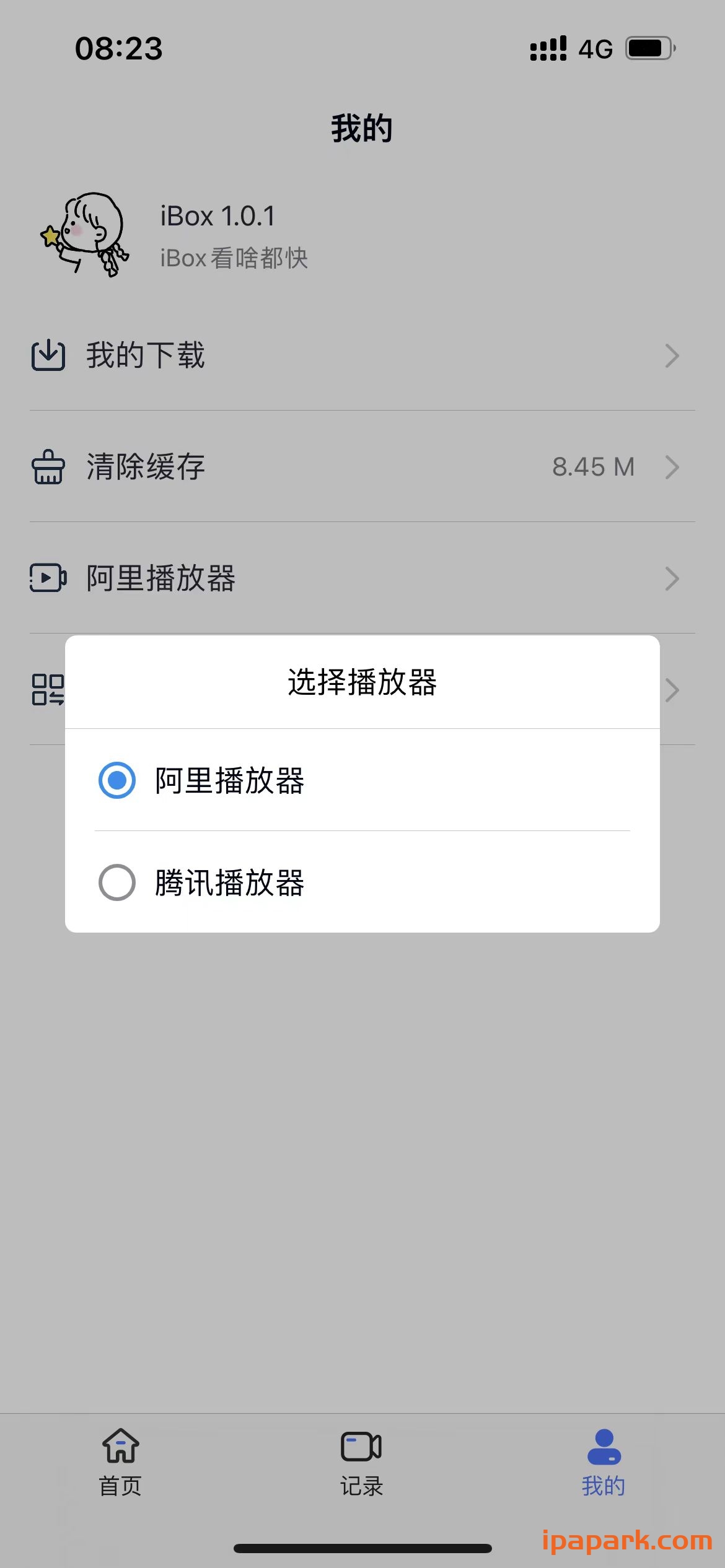Tap 清除缓存 to clear the cache
Viewport: 725px width, 1568px height.
pyautogui.click(x=145, y=467)
